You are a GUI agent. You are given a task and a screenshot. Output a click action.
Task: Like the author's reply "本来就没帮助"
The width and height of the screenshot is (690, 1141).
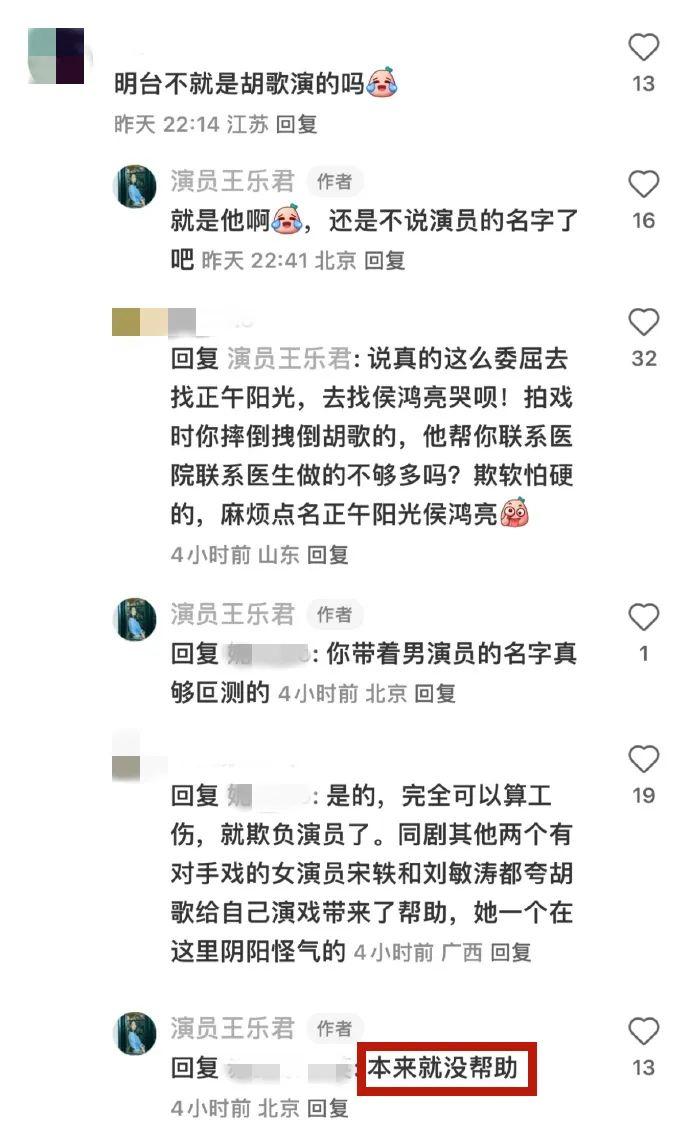point(643,1032)
